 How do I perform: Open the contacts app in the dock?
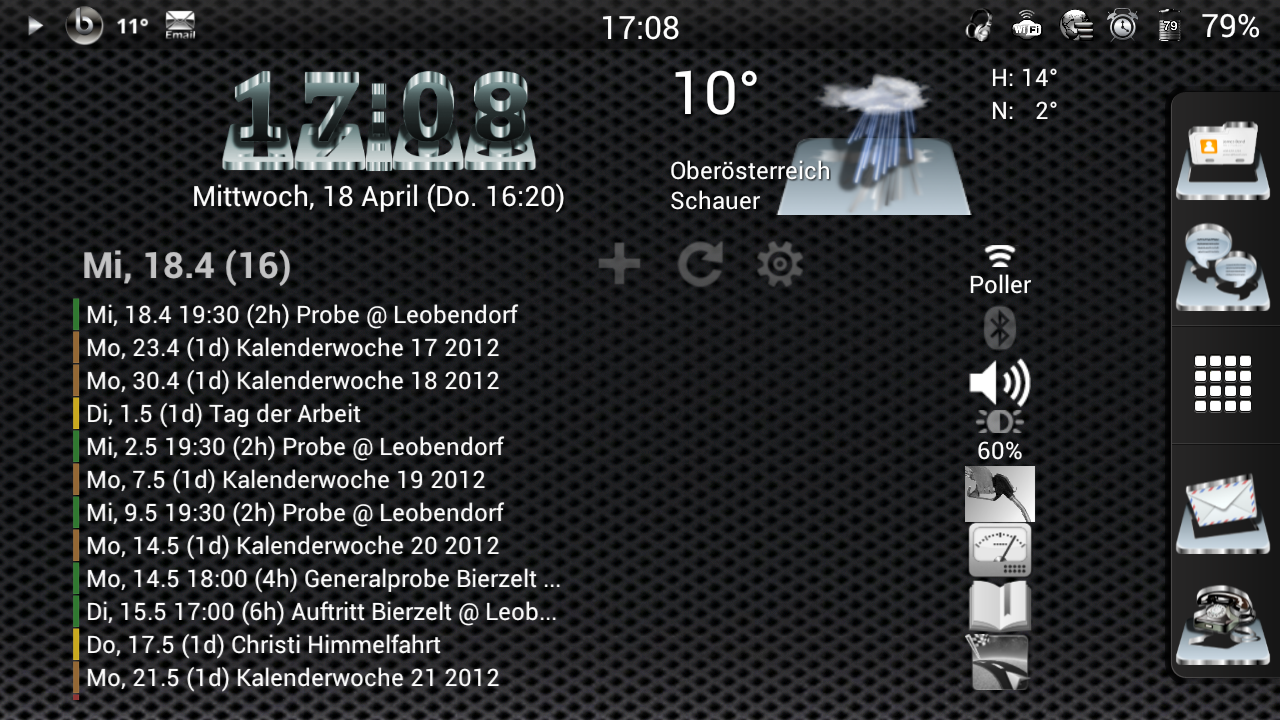pos(1225,160)
